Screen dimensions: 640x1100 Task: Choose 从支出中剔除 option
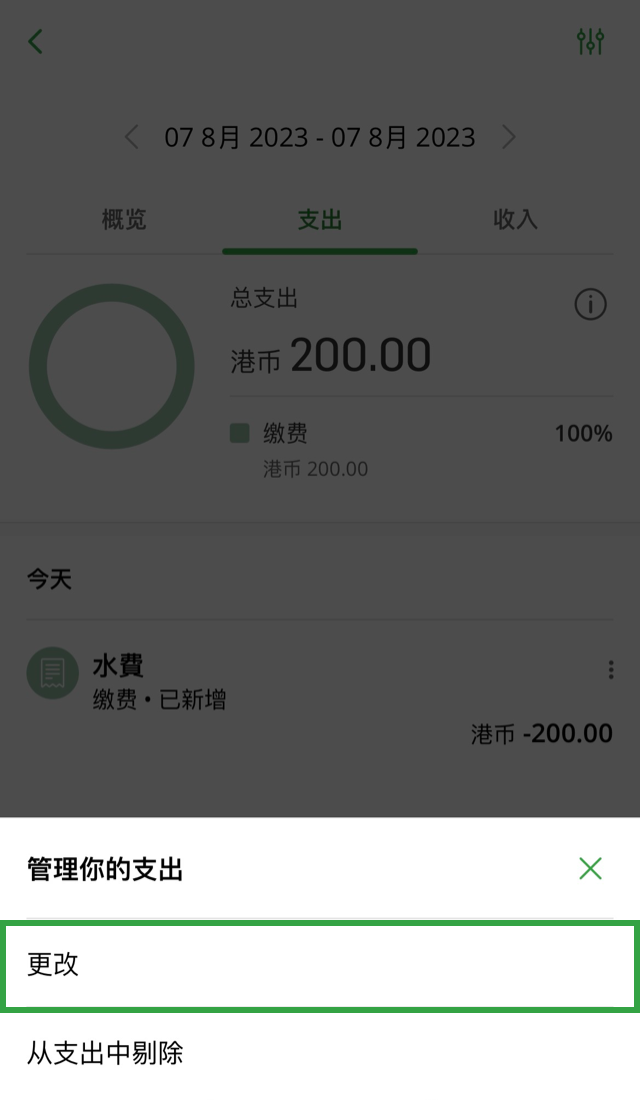point(320,1054)
